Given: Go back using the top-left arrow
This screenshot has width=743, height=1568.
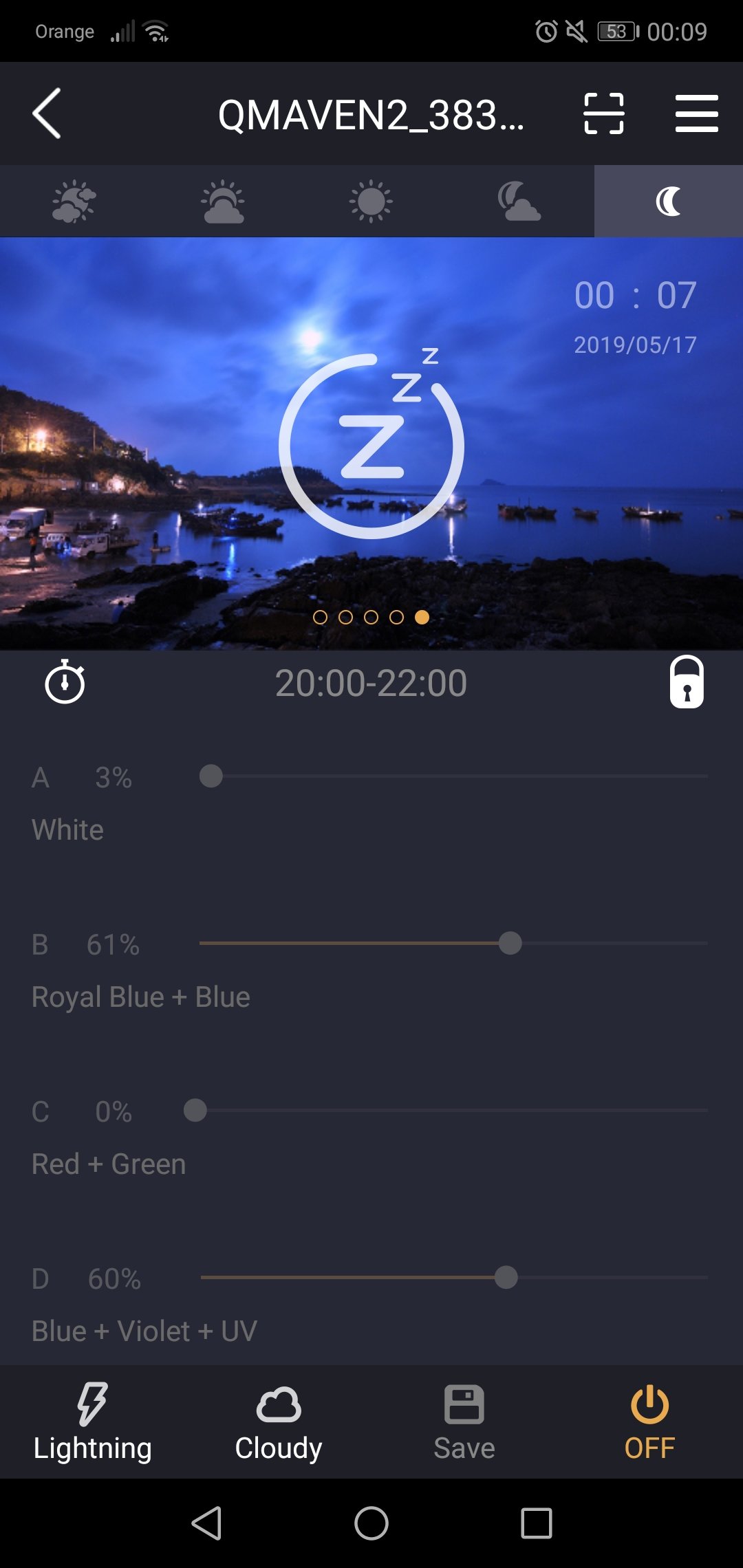Looking at the screenshot, I should (47, 113).
